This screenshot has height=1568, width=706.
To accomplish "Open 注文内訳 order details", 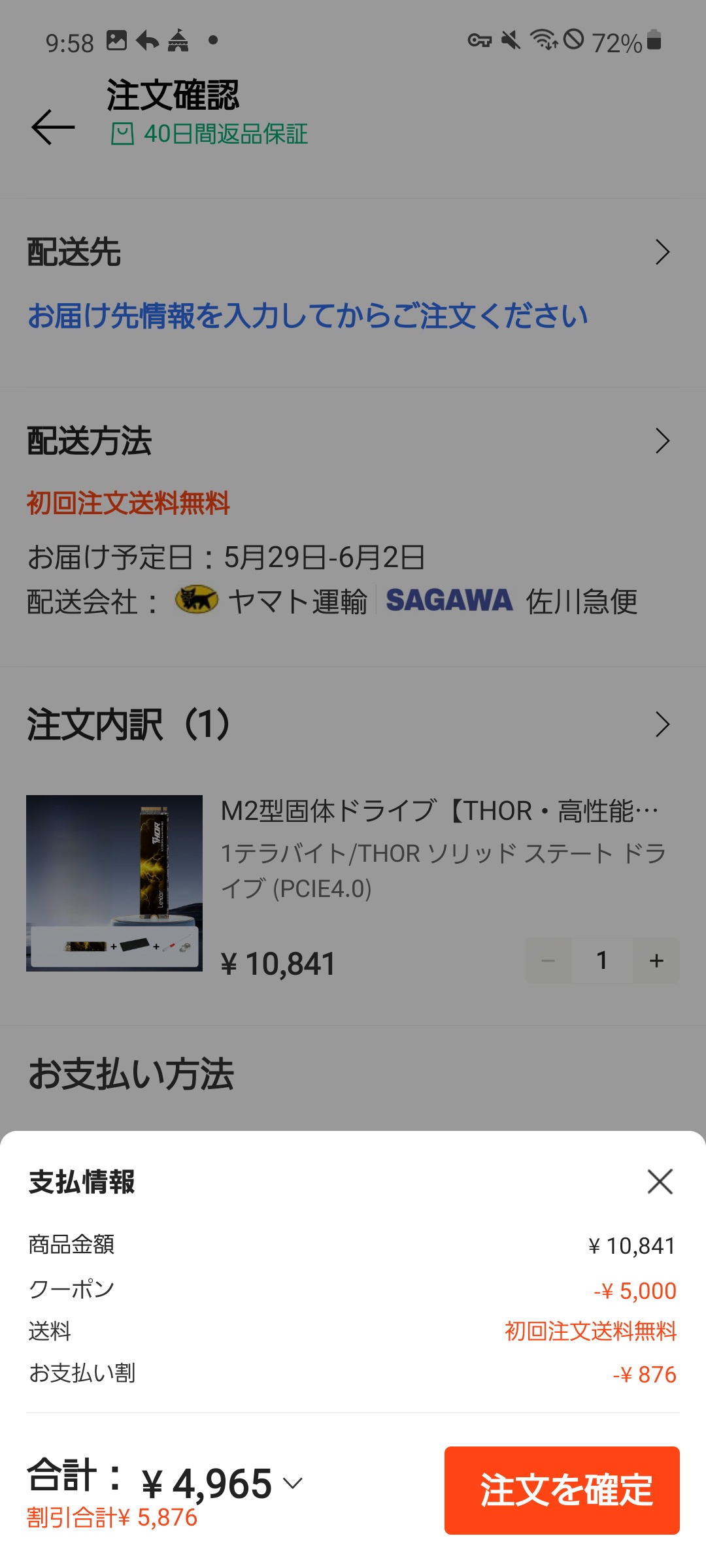I will tap(662, 725).
